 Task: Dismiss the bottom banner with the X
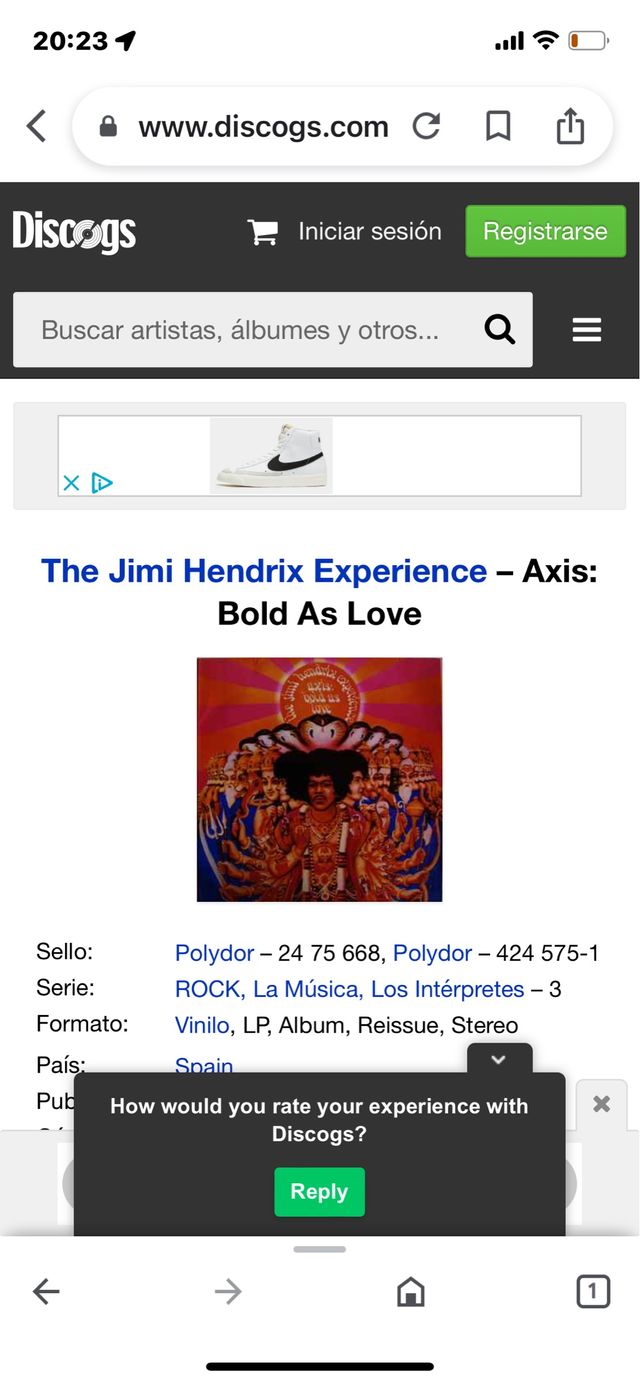point(601,1104)
